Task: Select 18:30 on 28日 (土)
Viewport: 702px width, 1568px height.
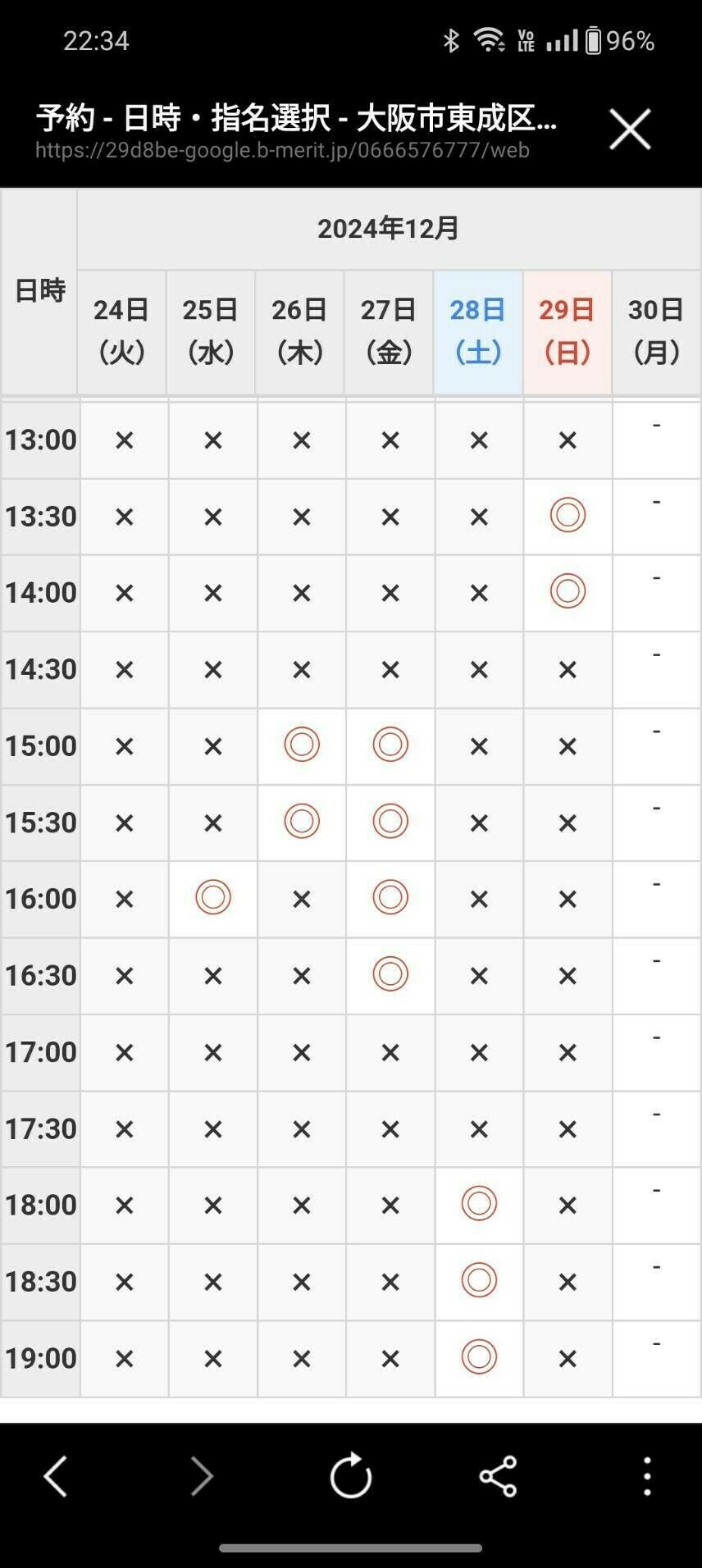Action: point(479,1280)
